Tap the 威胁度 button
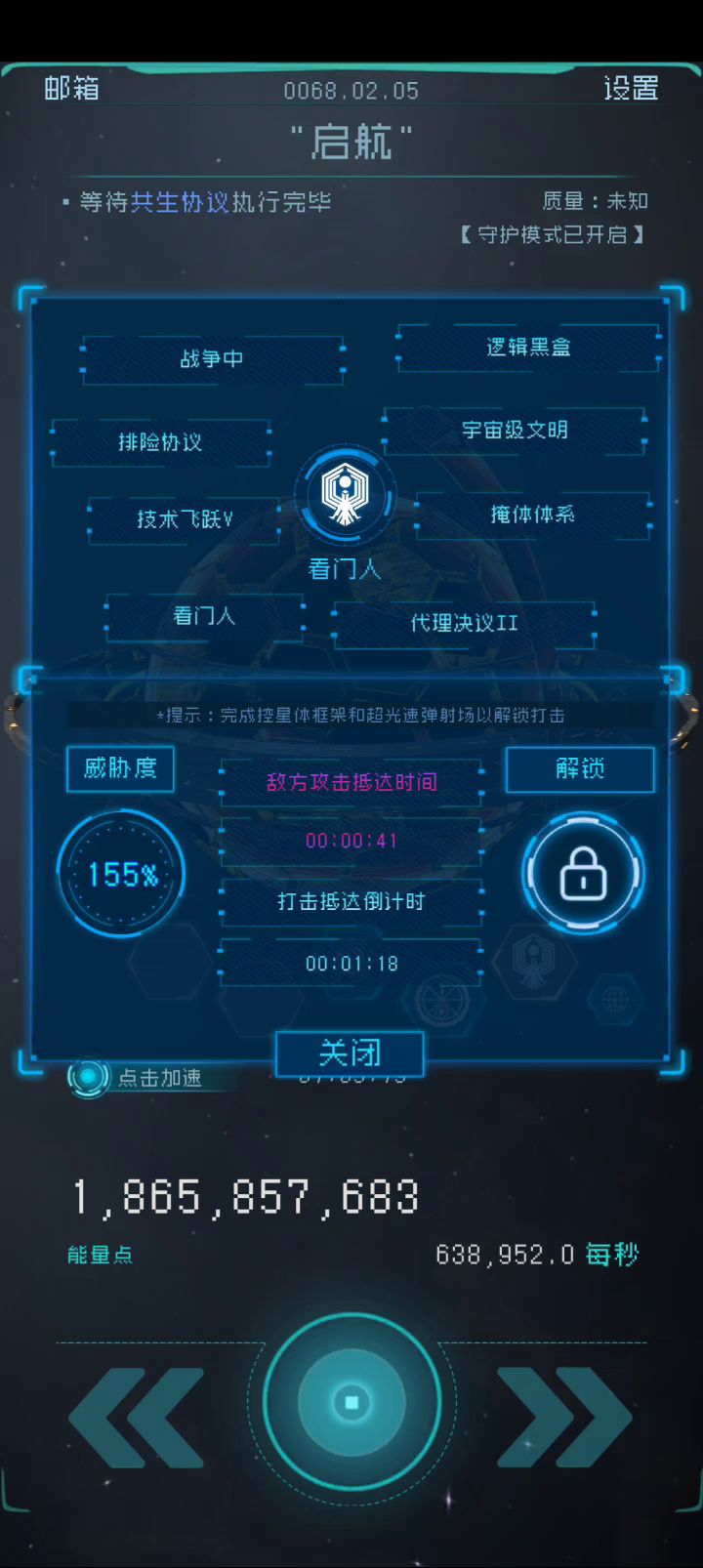The width and height of the screenshot is (703, 1568). 120,768
